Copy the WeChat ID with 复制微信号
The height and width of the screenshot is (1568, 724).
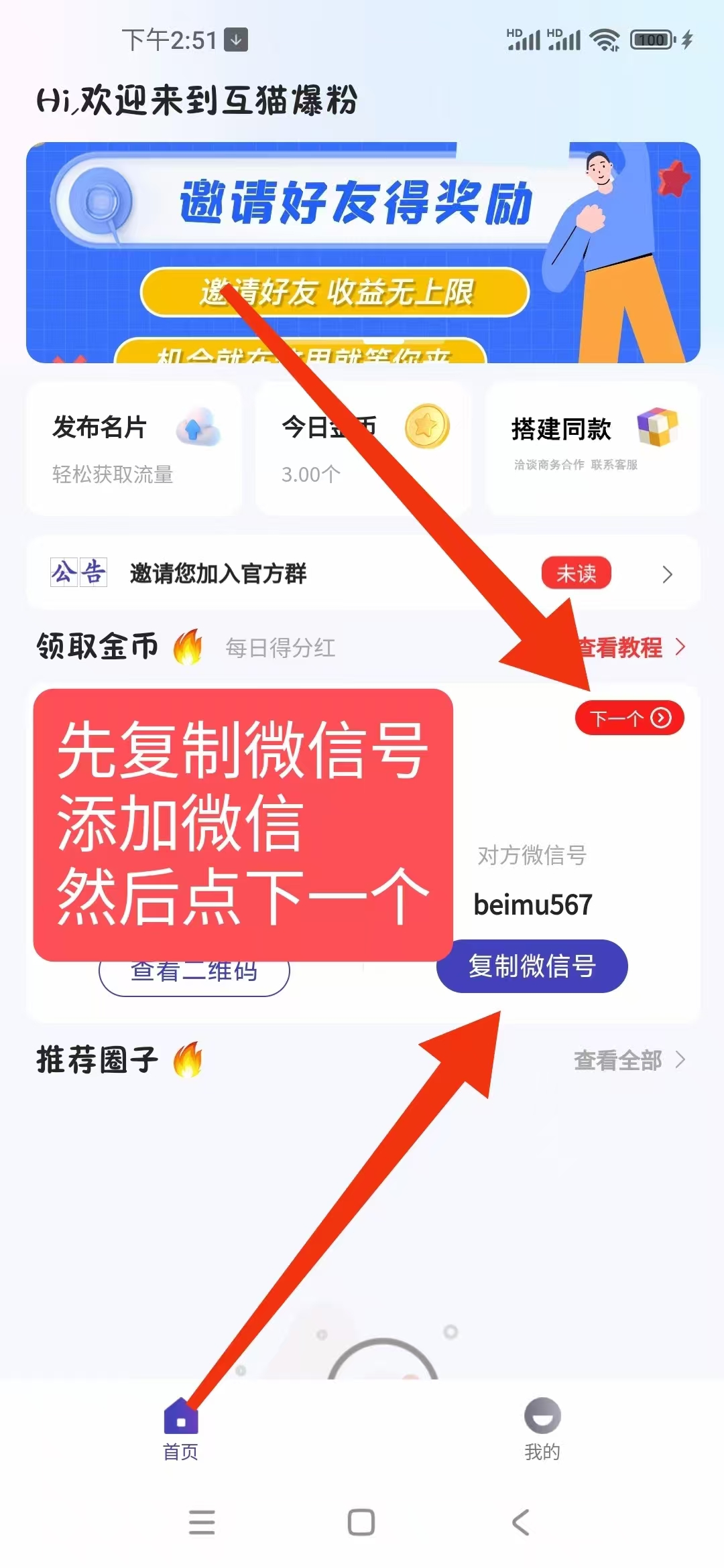[x=532, y=966]
